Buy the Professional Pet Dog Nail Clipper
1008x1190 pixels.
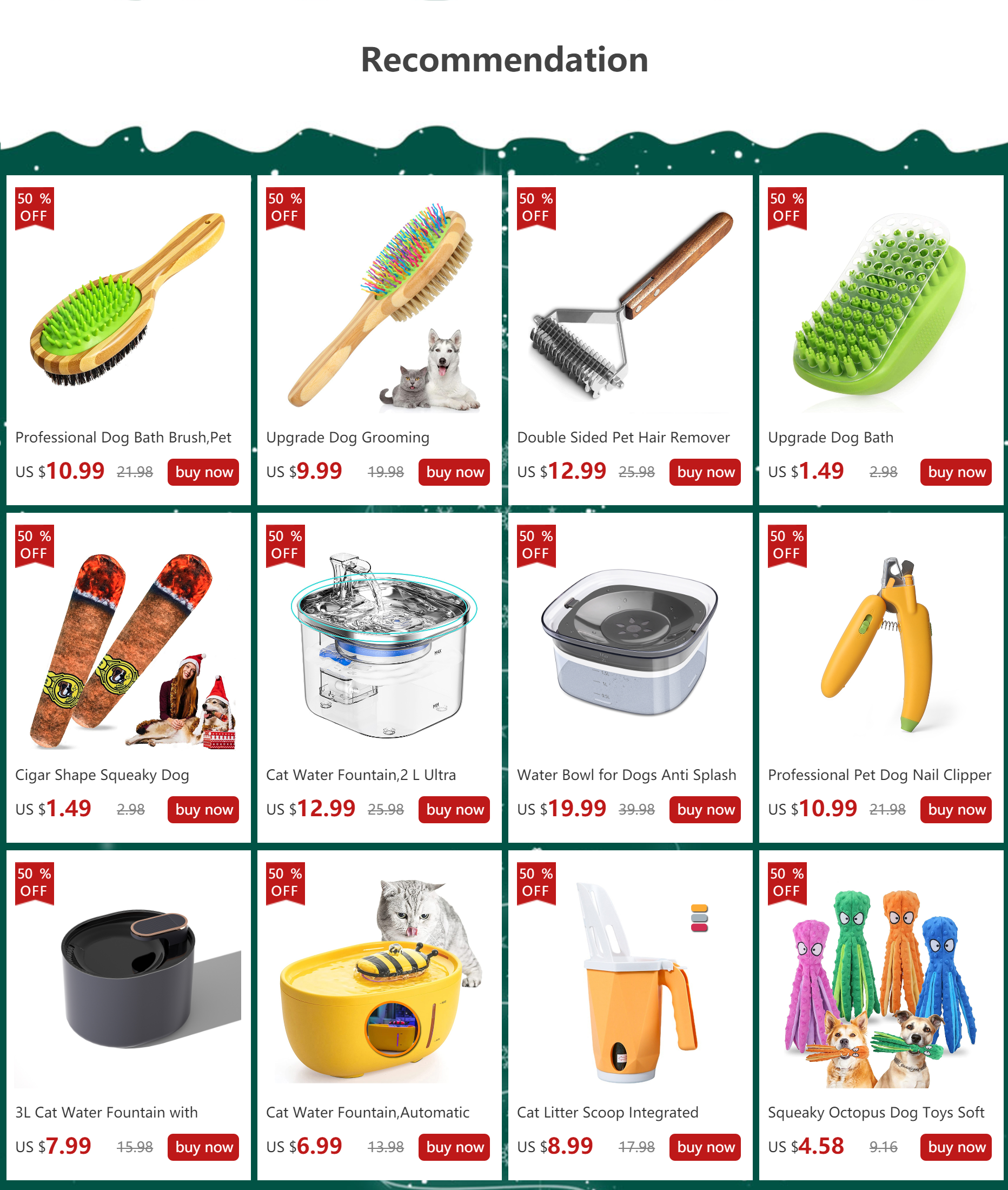pyautogui.click(x=956, y=809)
